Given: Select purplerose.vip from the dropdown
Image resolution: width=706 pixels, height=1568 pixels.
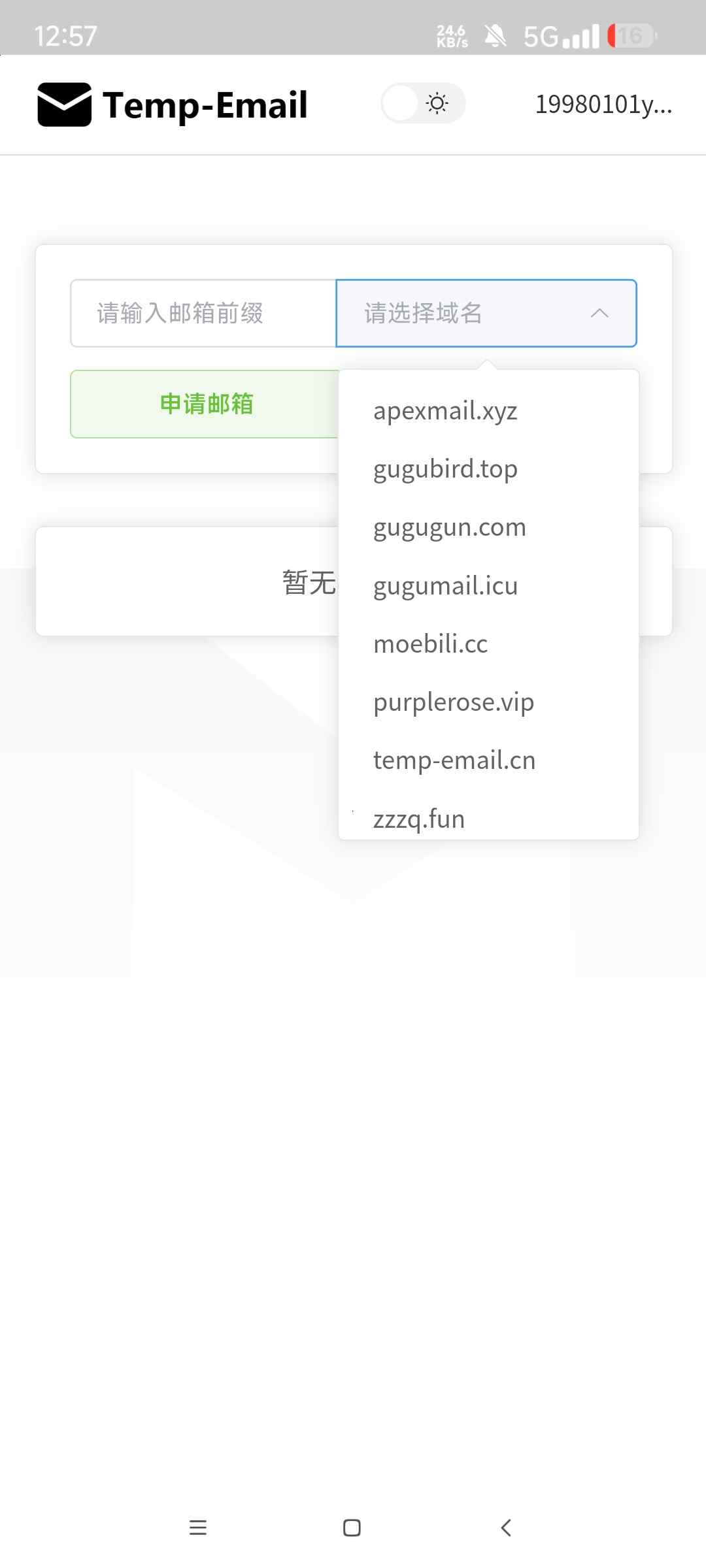Looking at the screenshot, I should coord(454,702).
